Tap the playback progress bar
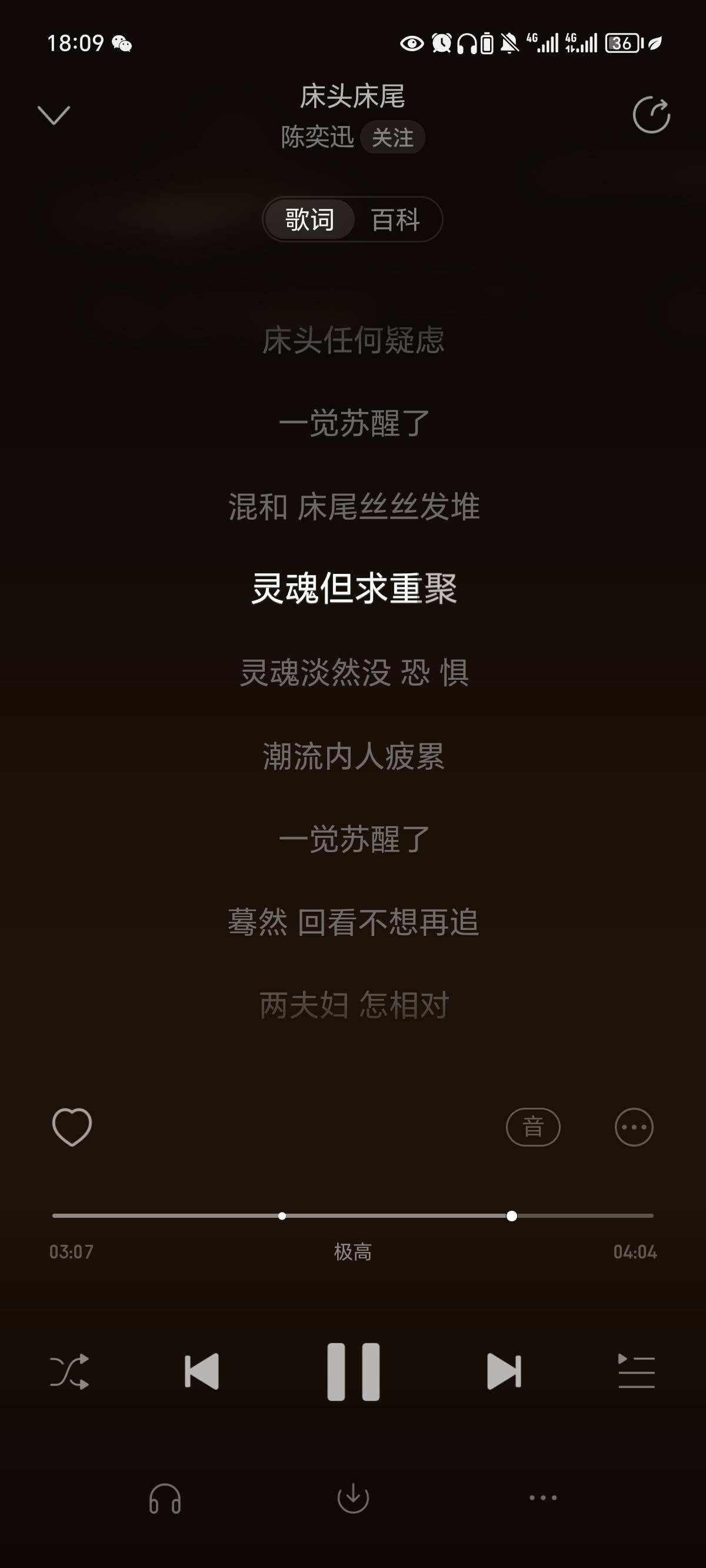This screenshot has width=706, height=1568. tap(353, 1215)
